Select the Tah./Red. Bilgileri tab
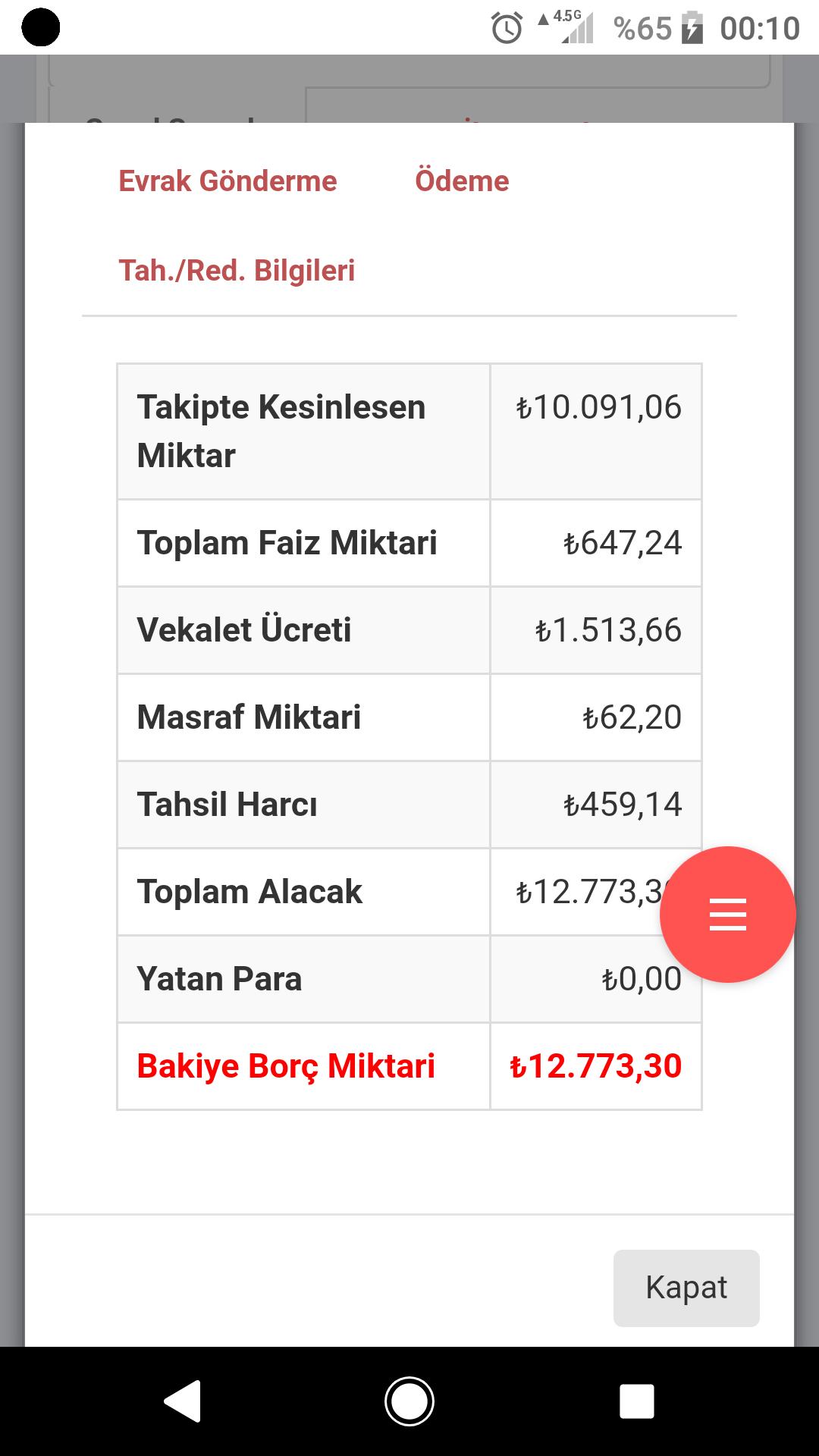This screenshot has width=819, height=1456. coord(237,271)
